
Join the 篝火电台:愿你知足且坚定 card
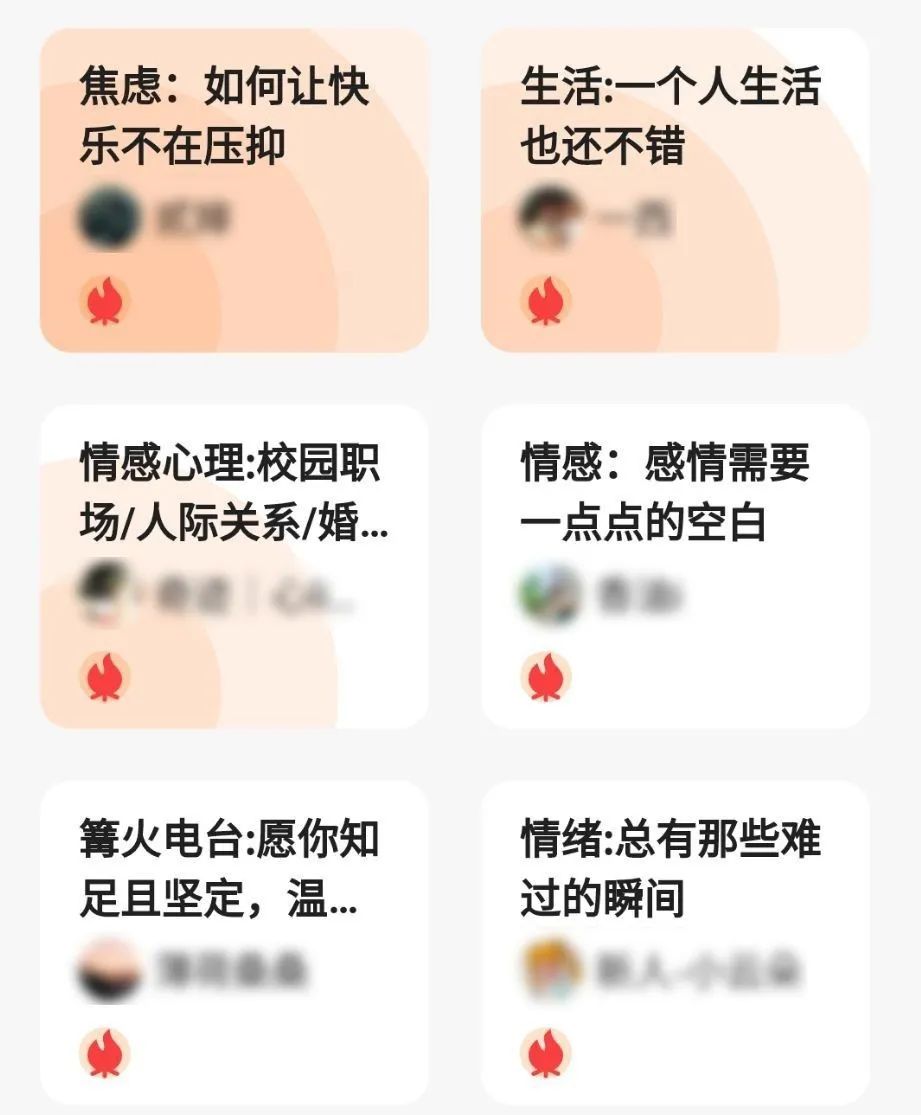coord(234,942)
